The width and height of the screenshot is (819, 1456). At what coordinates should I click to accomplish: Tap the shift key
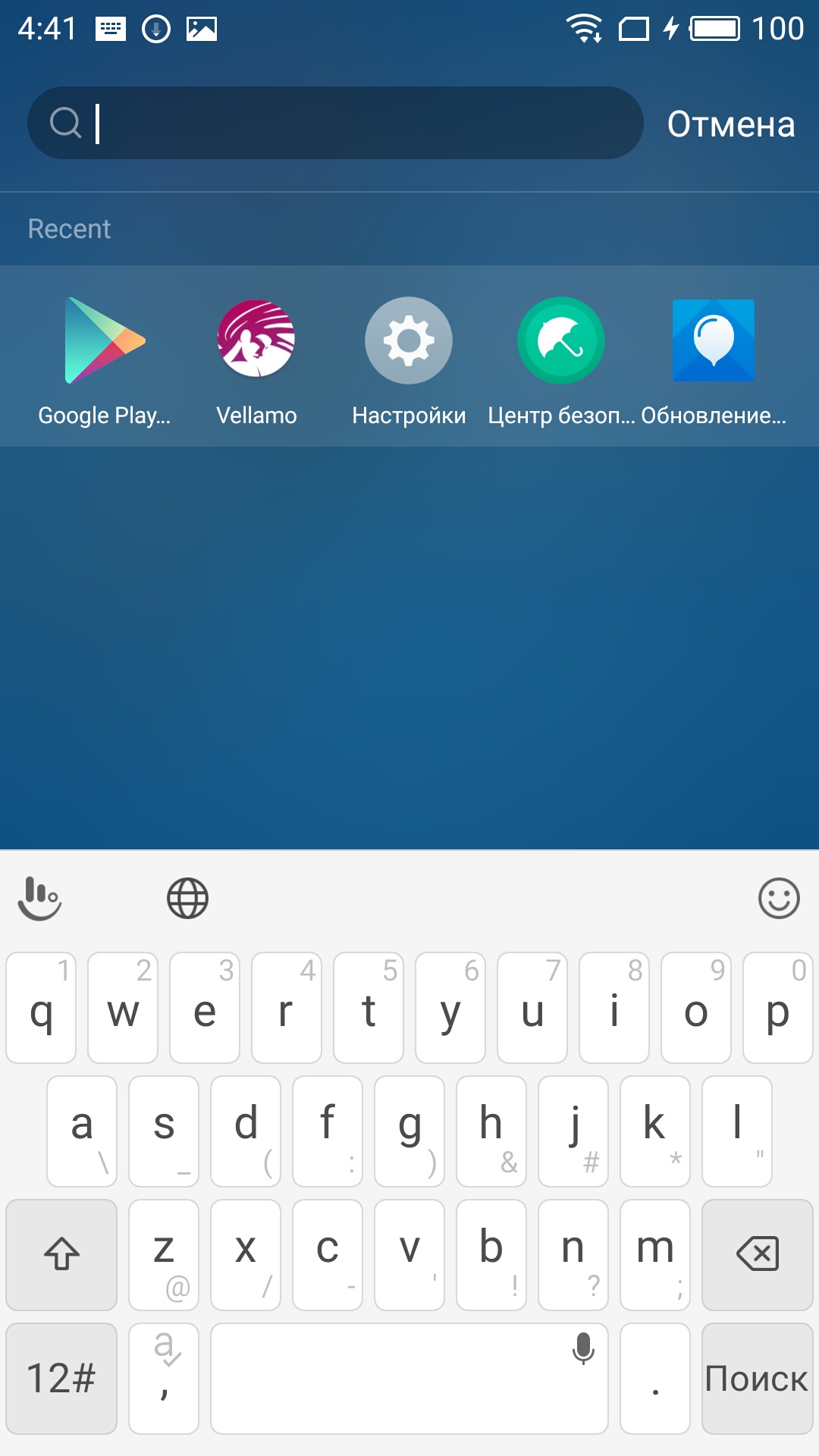61,1254
